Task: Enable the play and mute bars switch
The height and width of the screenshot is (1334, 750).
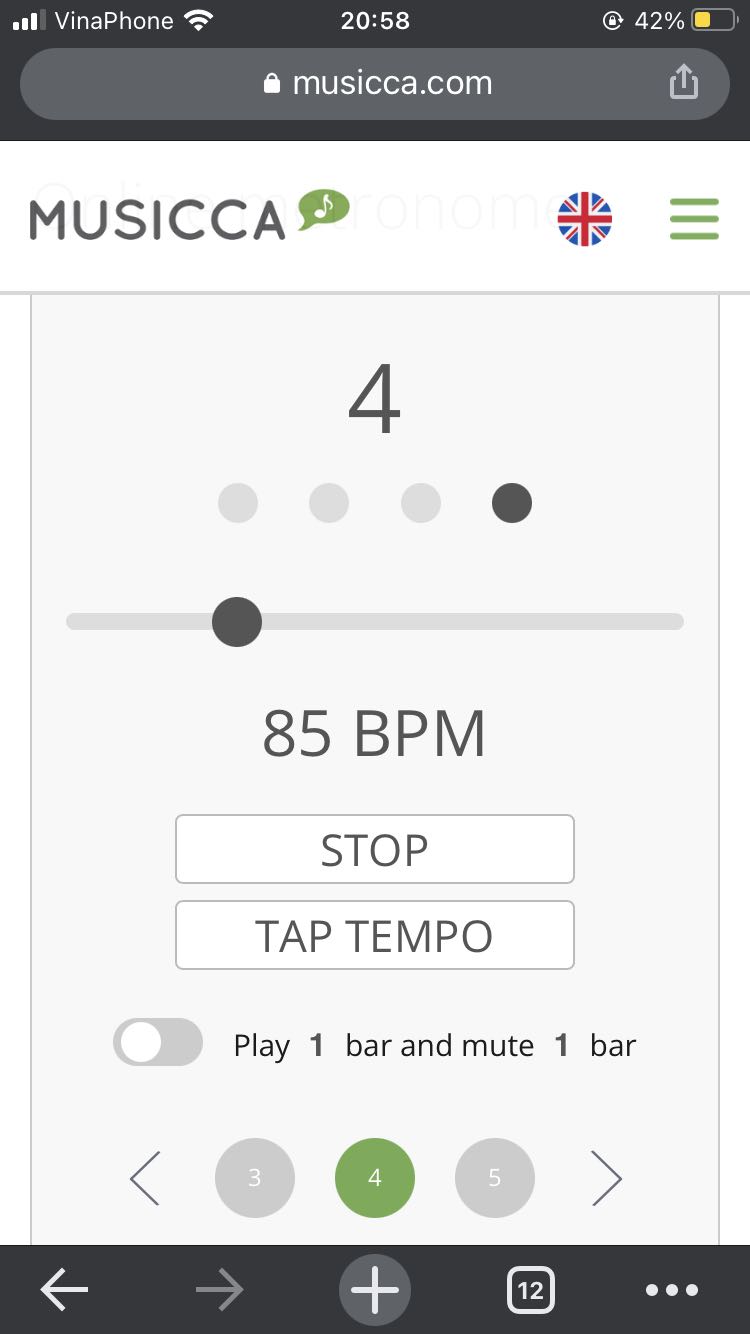Action: 158,1044
